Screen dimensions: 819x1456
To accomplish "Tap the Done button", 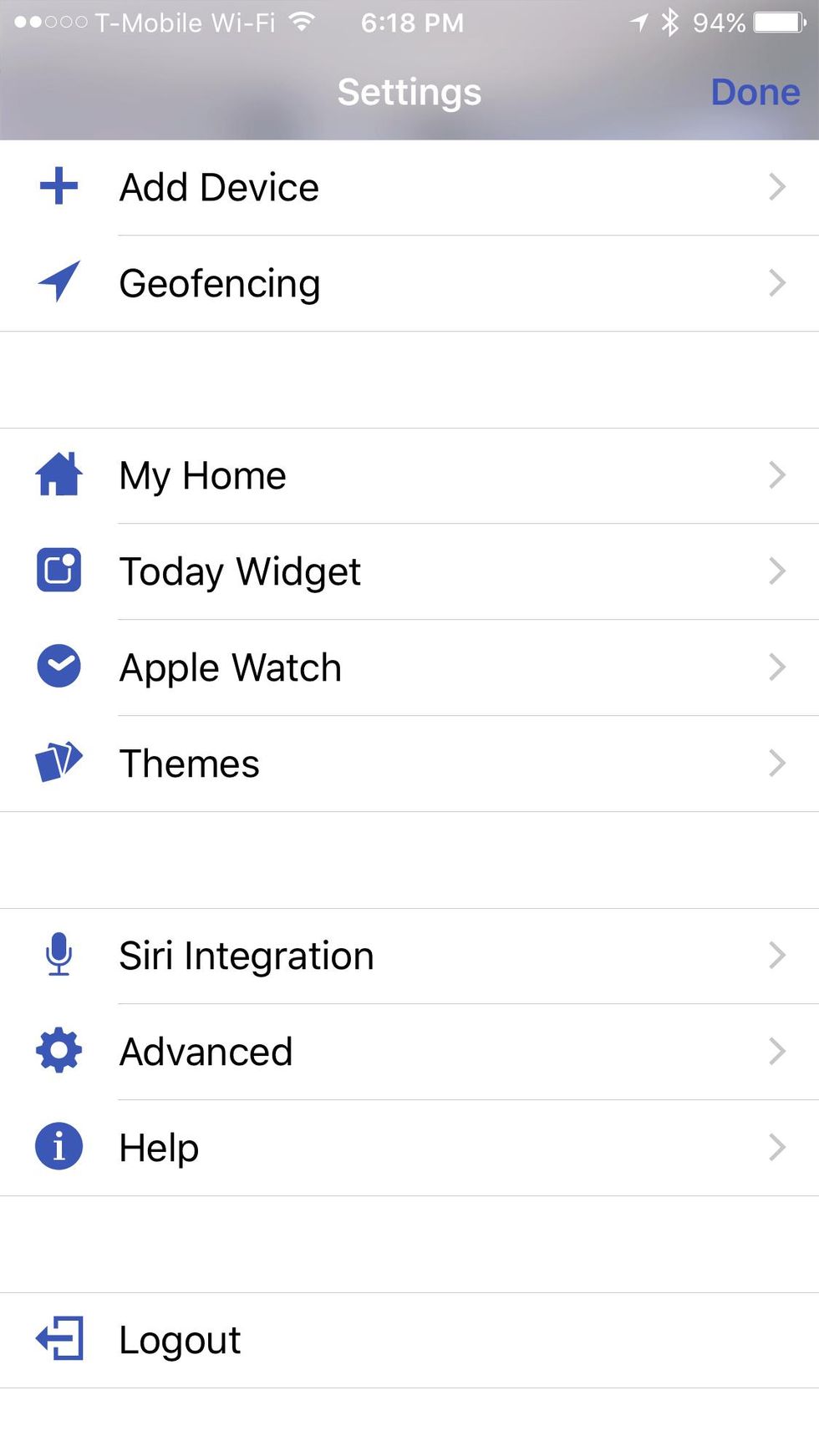I will 755,92.
